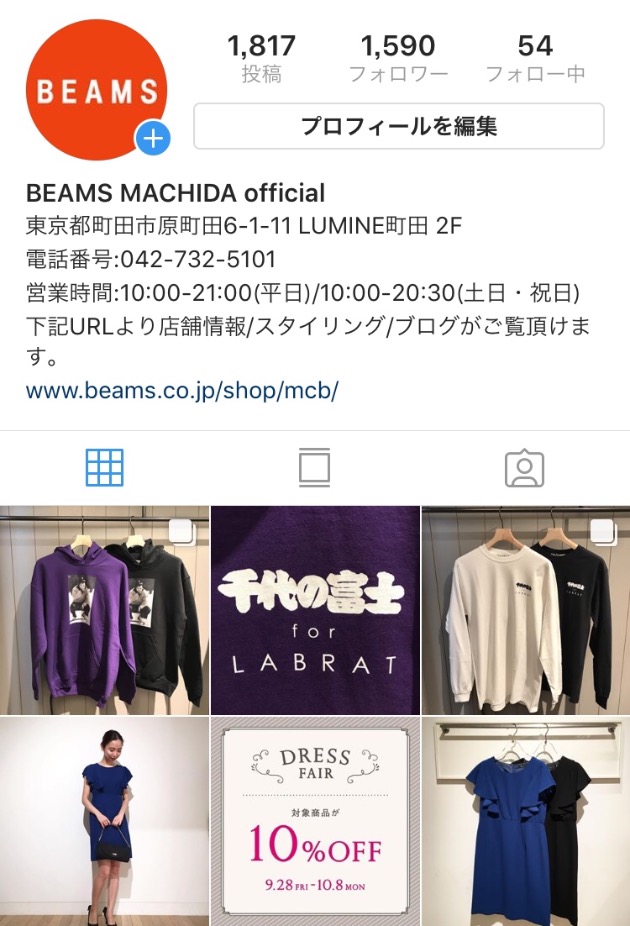Open the white and black long-sleeve shirts post
630x926 pixels.
pyautogui.click(x=526, y=608)
